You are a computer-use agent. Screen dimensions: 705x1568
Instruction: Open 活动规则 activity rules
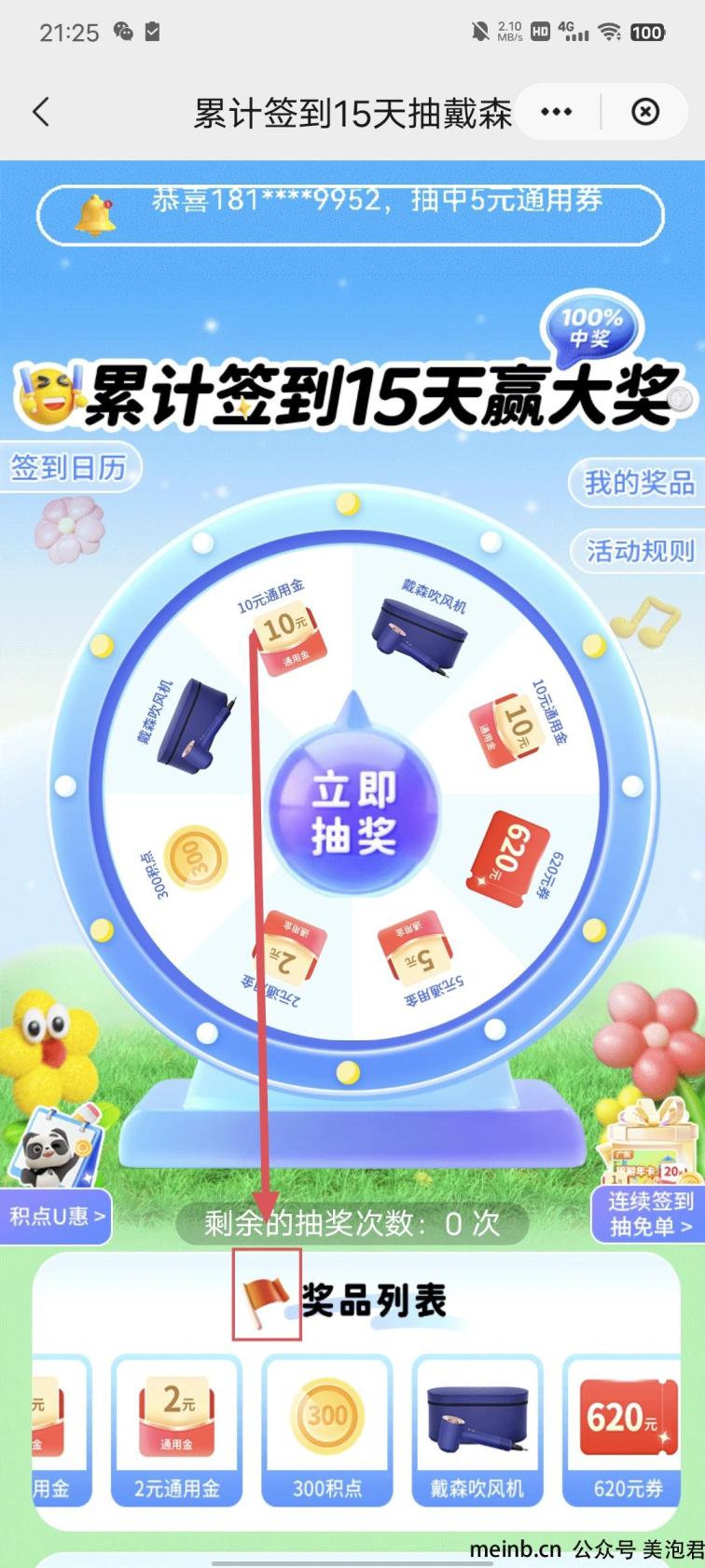point(640,551)
